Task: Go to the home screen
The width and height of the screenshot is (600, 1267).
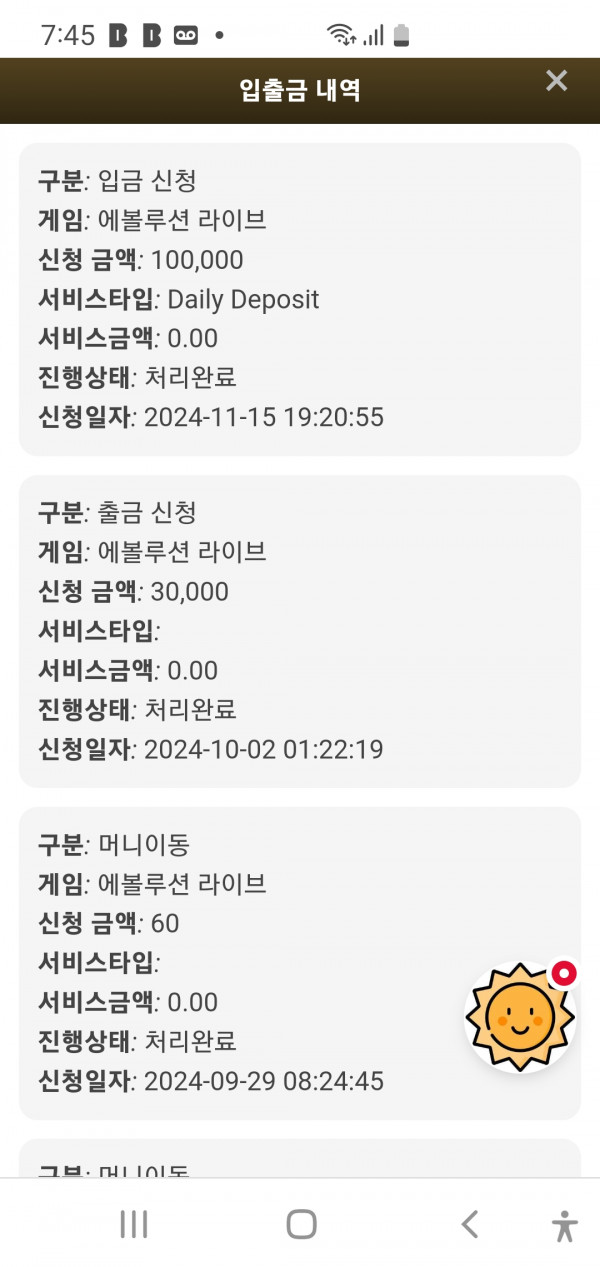Action: click(301, 1224)
